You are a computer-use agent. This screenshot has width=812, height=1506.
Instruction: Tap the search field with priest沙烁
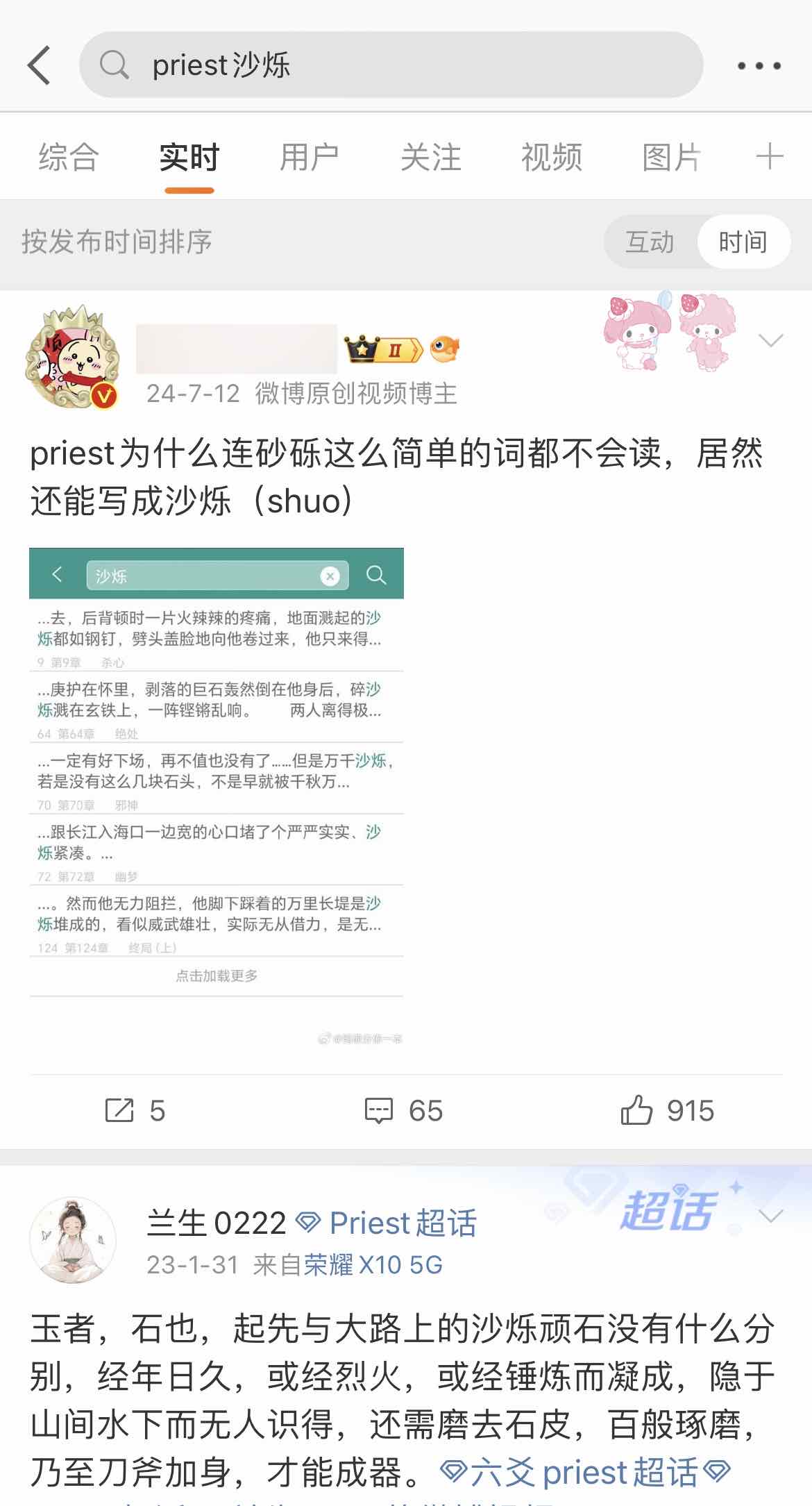tap(391, 65)
